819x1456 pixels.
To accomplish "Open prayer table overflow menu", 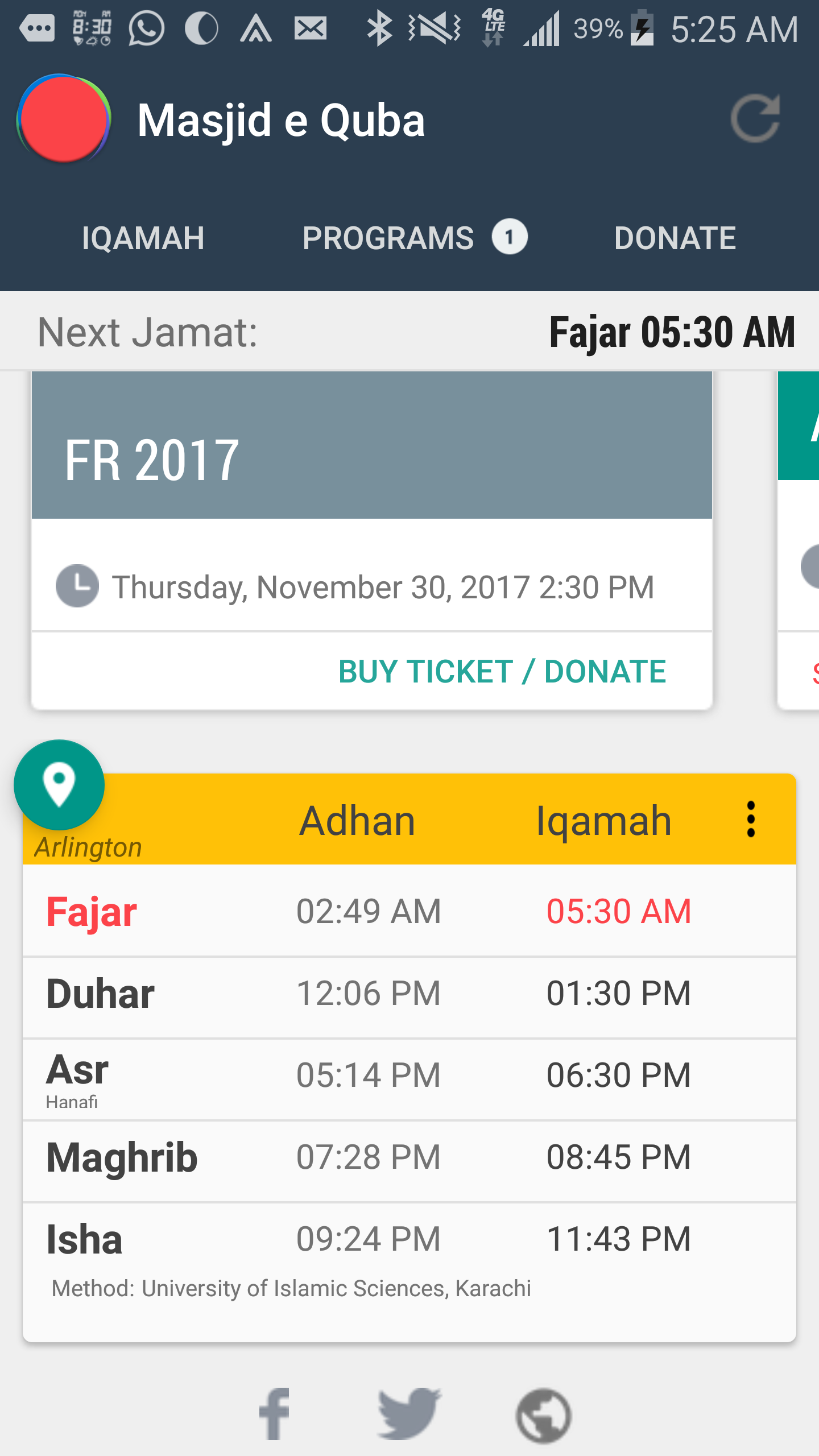I will [x=751, y=820].
